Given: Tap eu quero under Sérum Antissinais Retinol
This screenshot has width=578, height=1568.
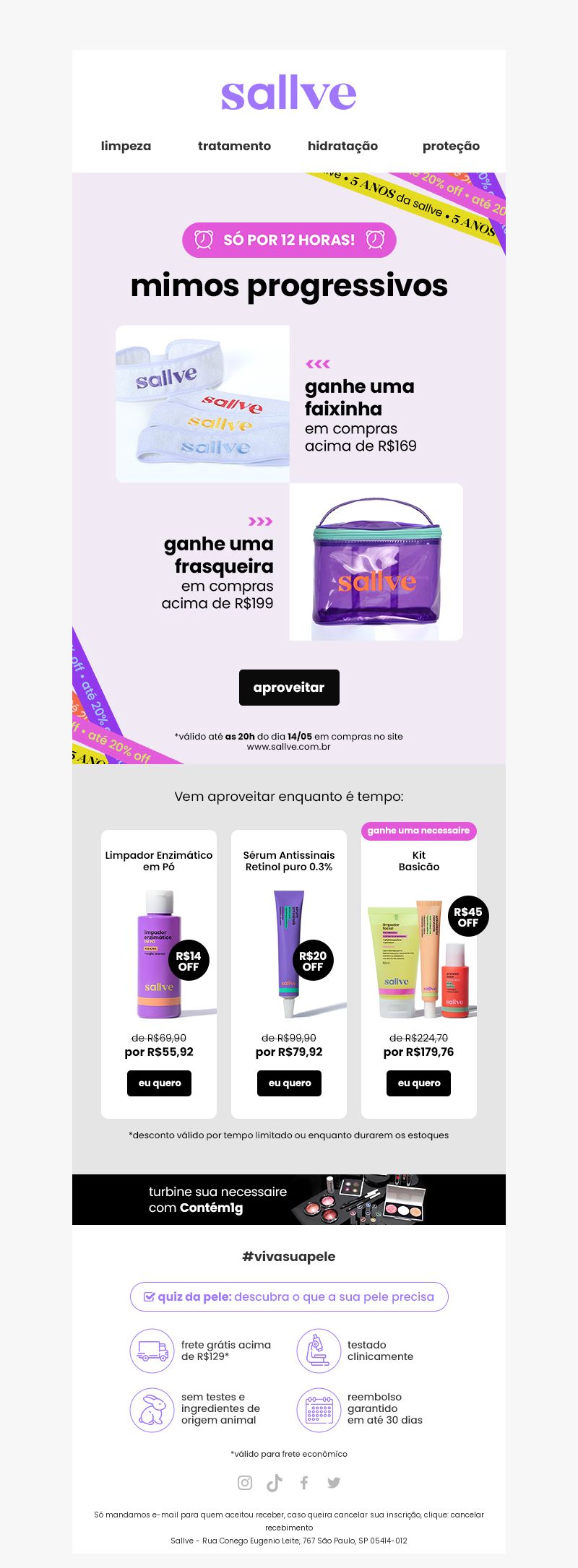Looking at the screenshot, I should [289, 1083].
